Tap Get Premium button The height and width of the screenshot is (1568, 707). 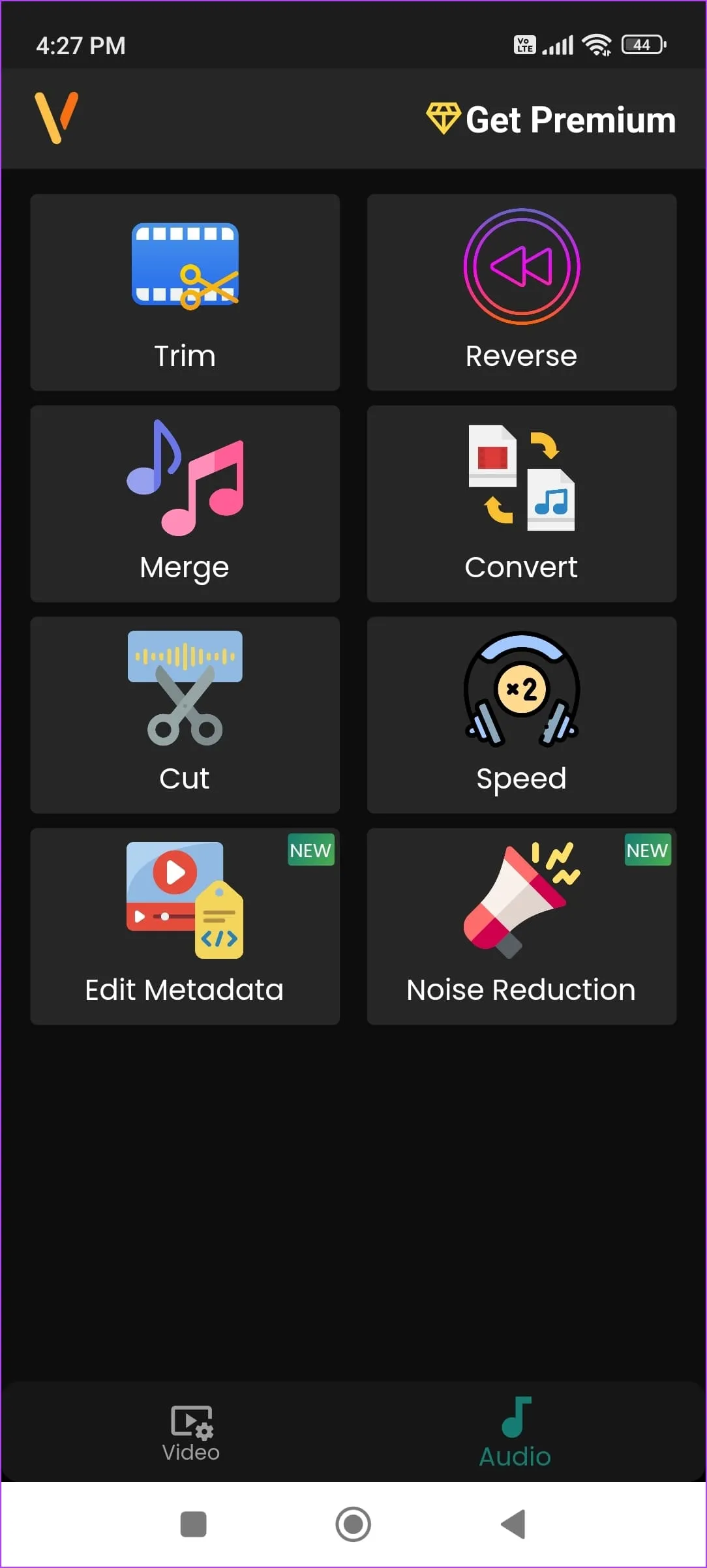point(551,120)
